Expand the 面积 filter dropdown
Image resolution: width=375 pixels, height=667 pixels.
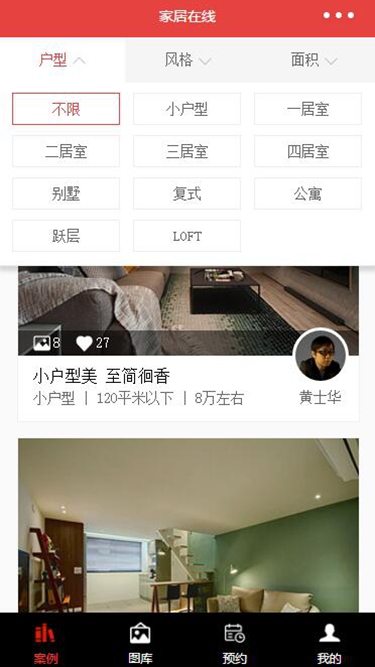pos(313,60)
